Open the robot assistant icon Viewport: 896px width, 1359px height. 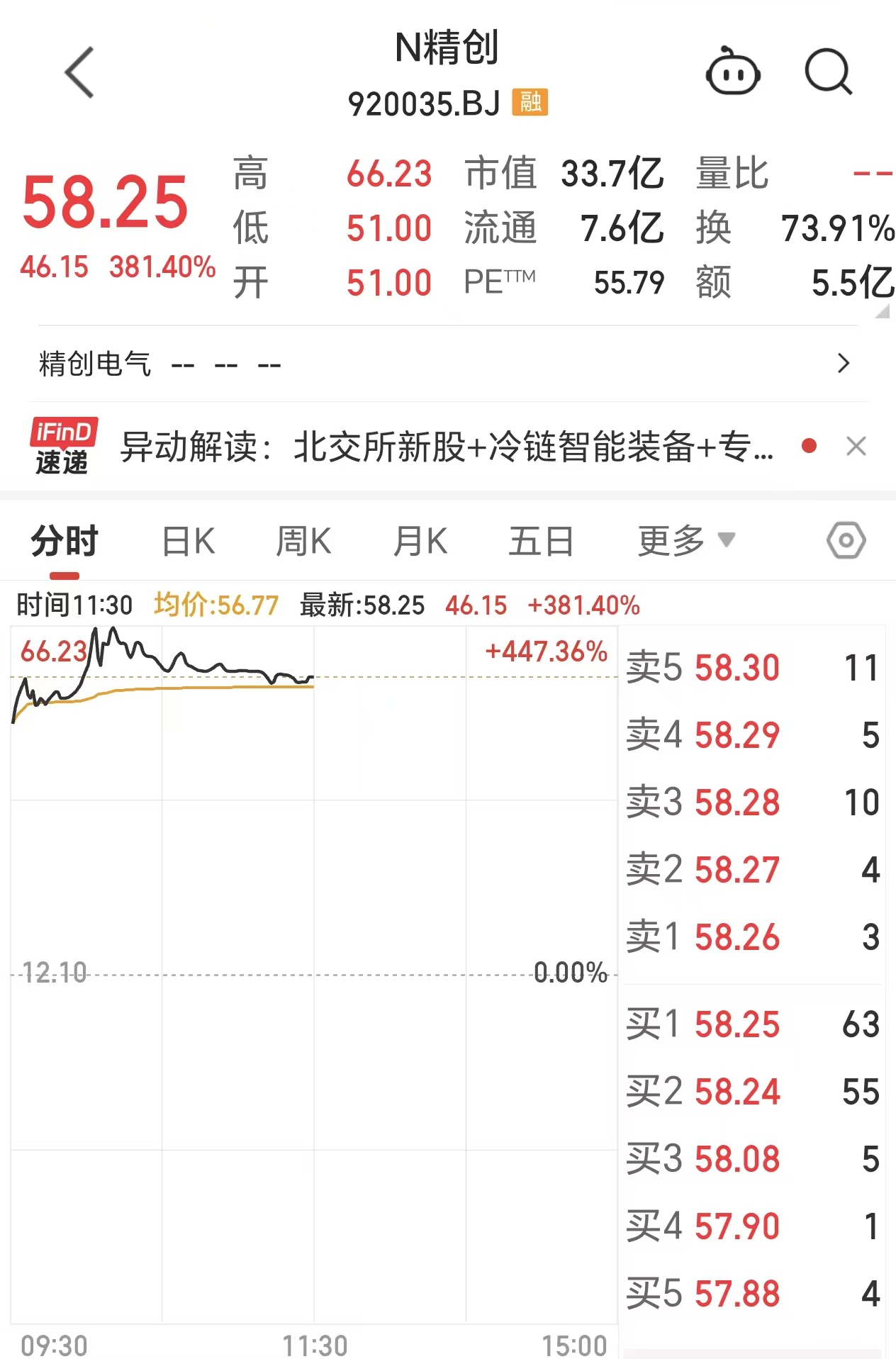pyautogui.click(x=733, y=71)
